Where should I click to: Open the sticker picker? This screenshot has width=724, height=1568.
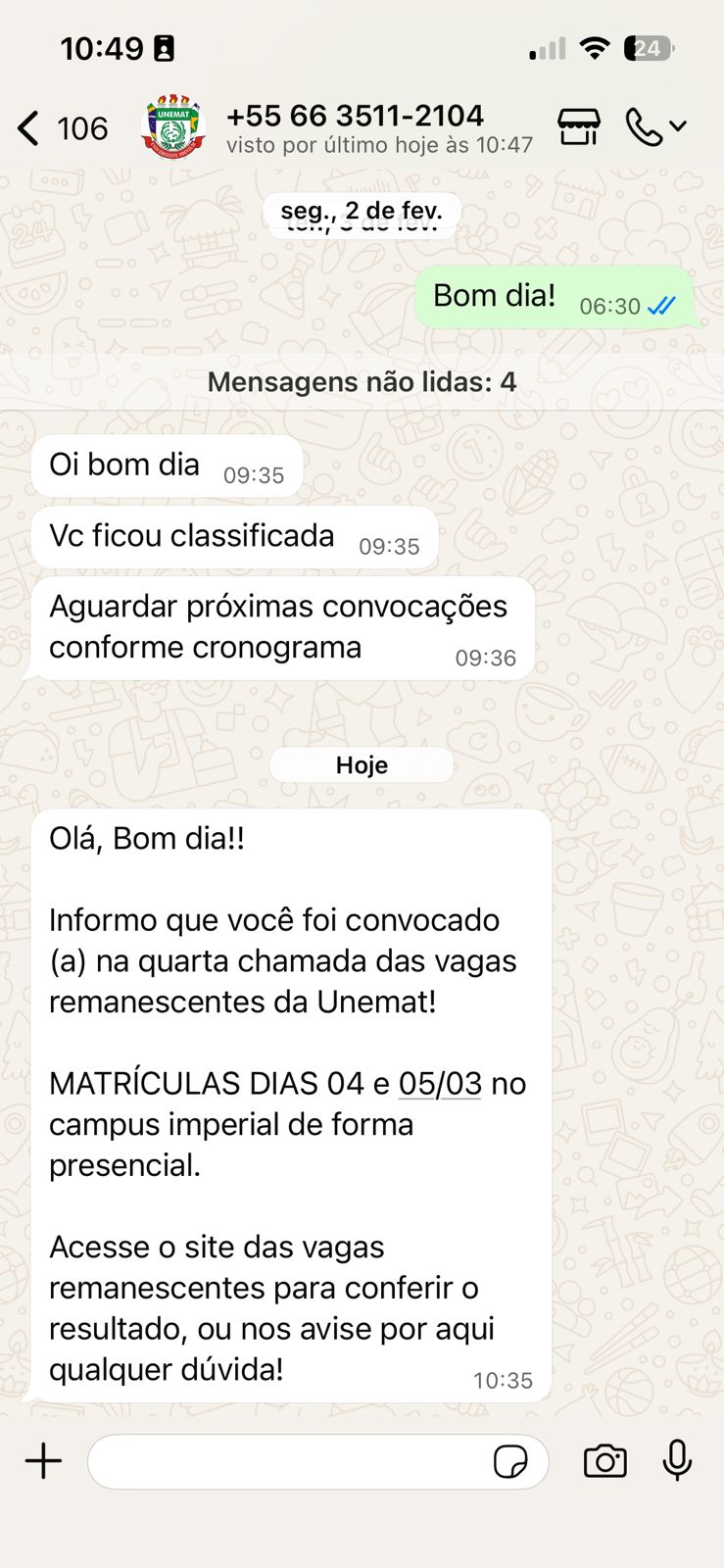tap(510, 1461)
